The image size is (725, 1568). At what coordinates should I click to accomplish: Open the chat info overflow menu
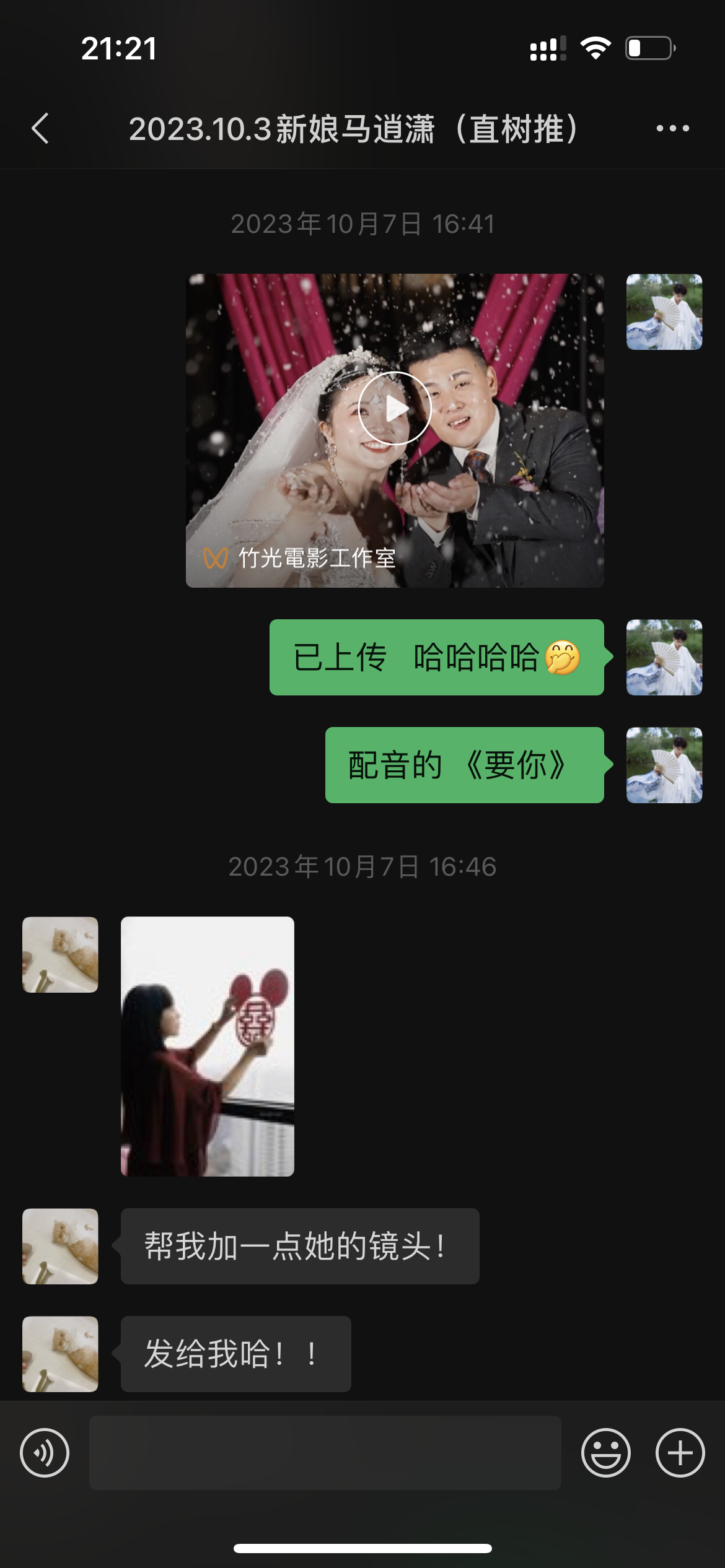[672, 129]
